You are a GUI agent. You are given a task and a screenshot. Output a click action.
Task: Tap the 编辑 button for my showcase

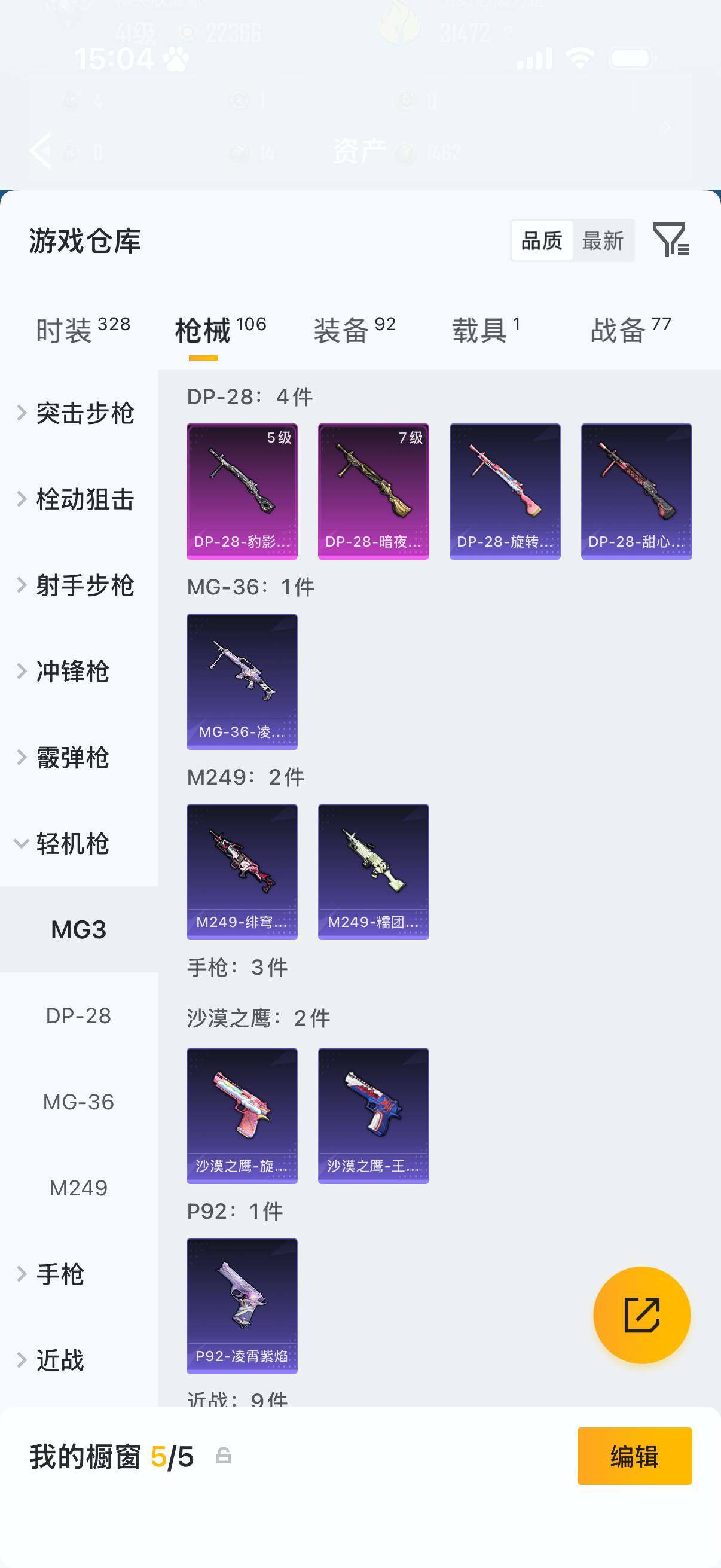[x=634, y=1456]
